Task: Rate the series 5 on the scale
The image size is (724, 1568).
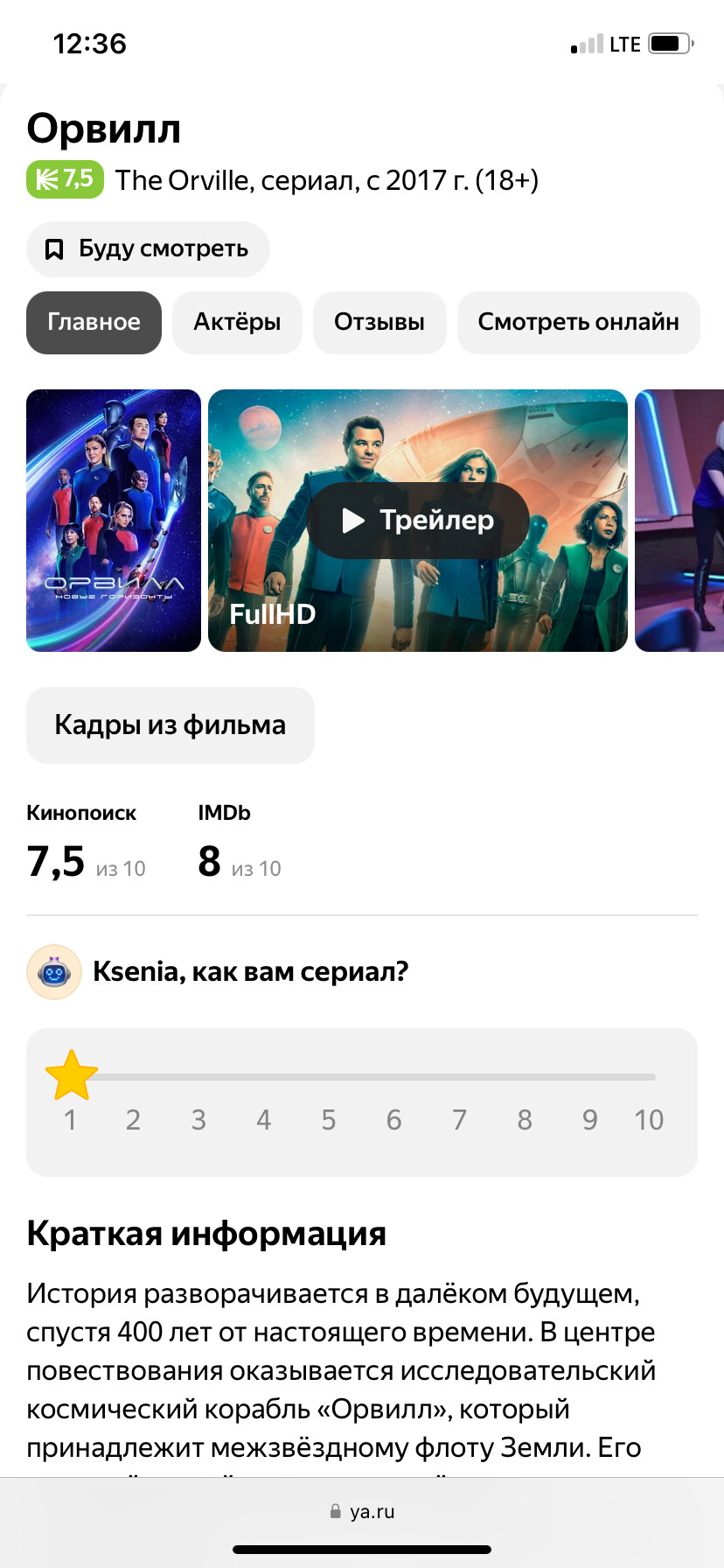Action: [x=329, y=1119]
